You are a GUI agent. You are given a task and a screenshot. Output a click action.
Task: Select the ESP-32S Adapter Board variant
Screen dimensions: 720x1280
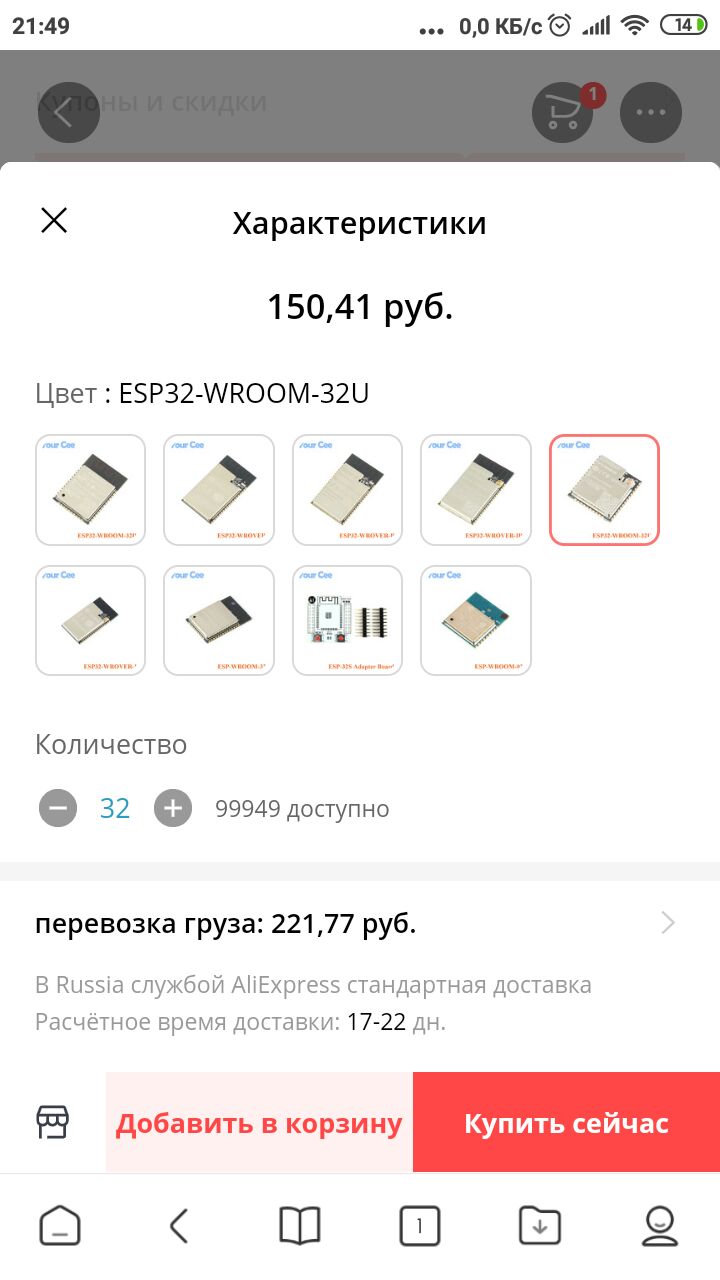(x=347, y=620)
